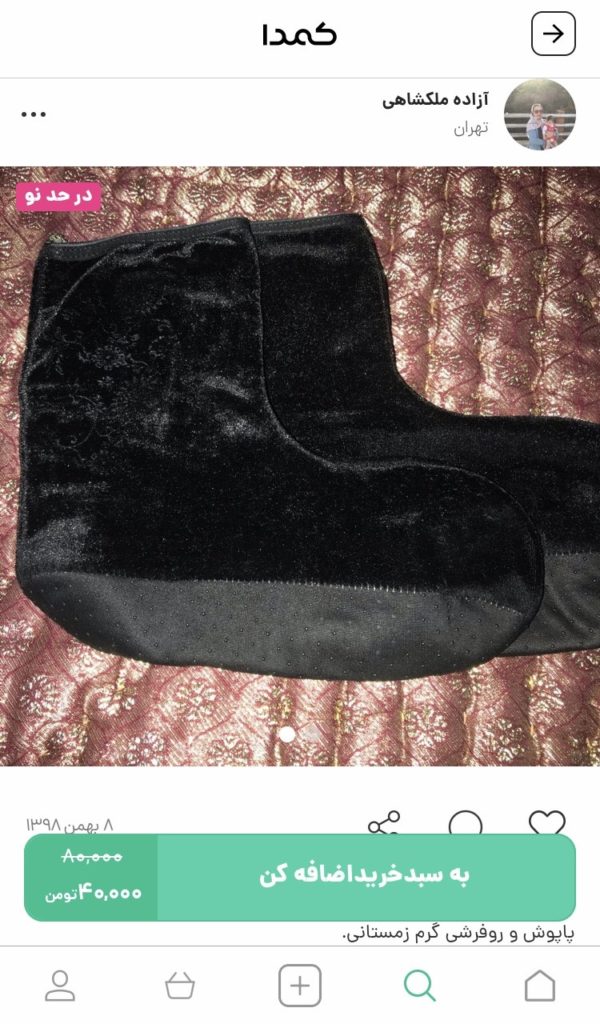Open the shopping basket tab
Screen dimensions: 600x1024
180,986
